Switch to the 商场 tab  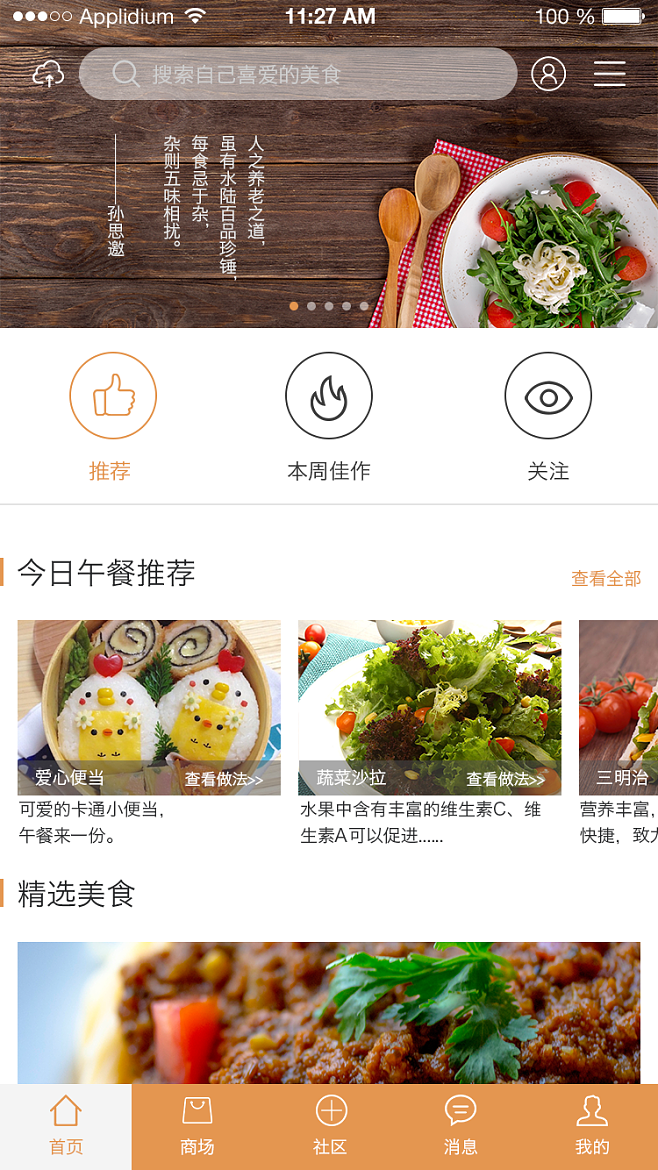tap(197, 1126)
